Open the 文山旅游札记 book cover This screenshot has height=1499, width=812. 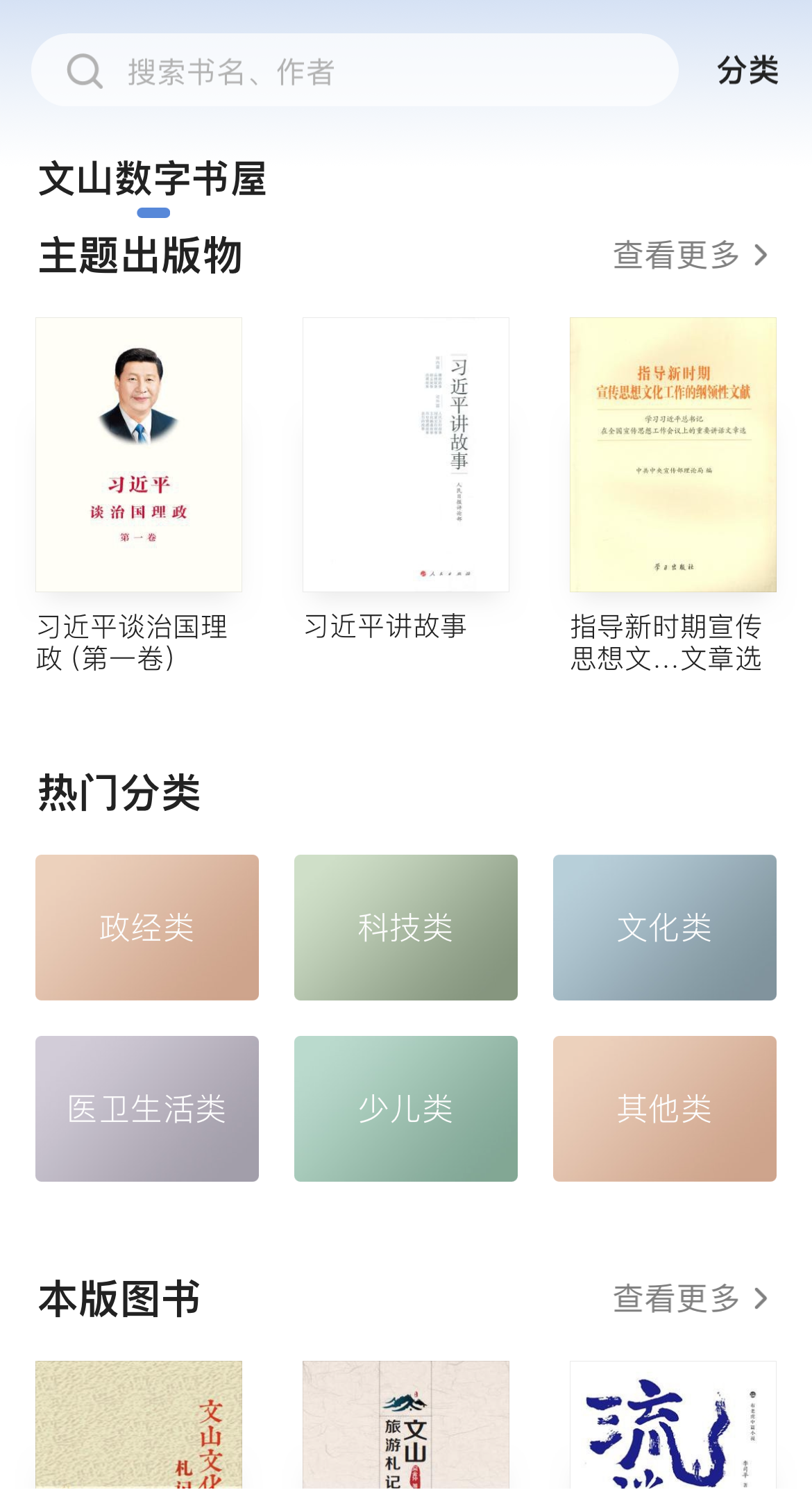pos(406,1423)
